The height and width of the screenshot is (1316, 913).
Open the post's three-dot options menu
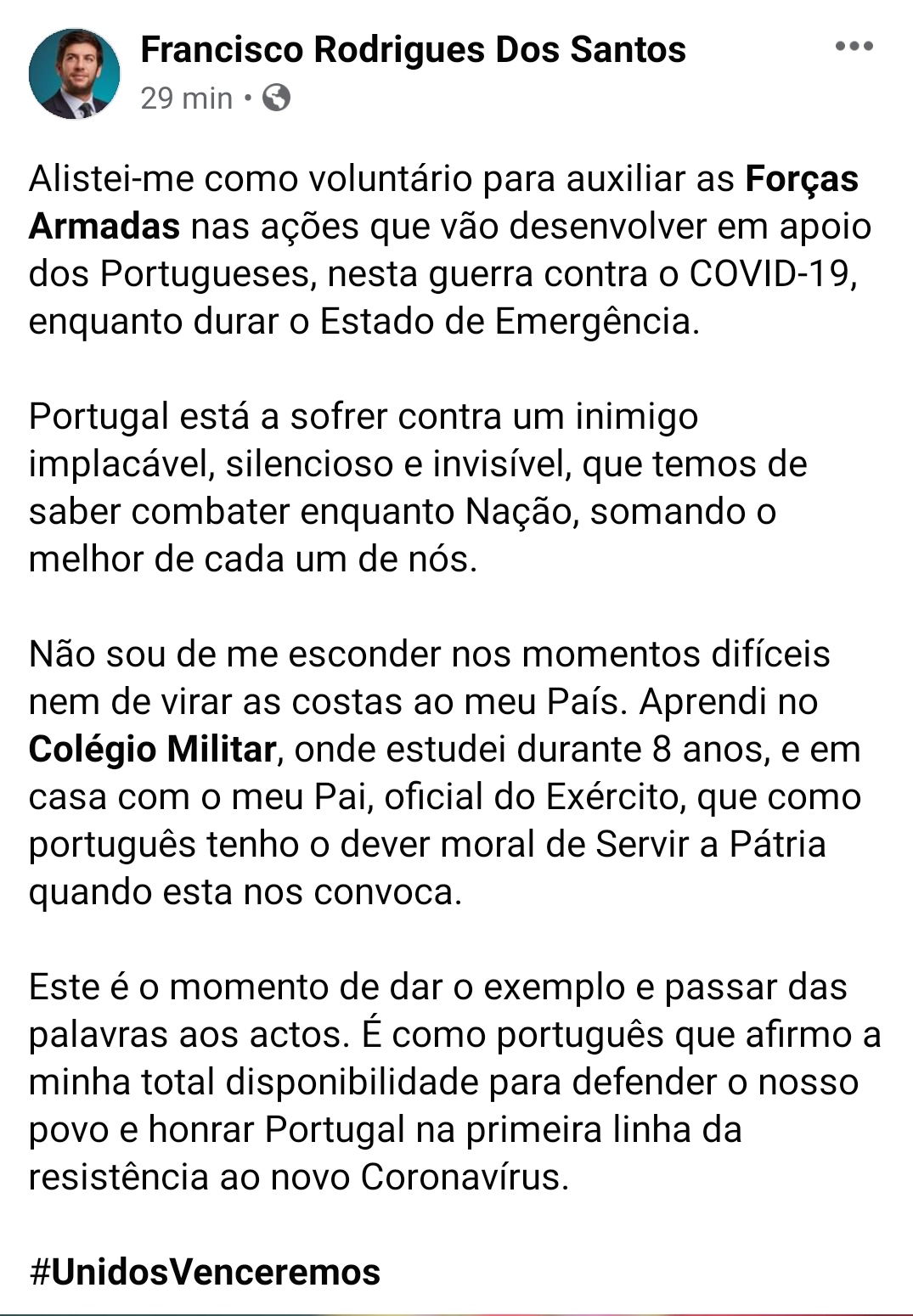(x=854, y=46)
